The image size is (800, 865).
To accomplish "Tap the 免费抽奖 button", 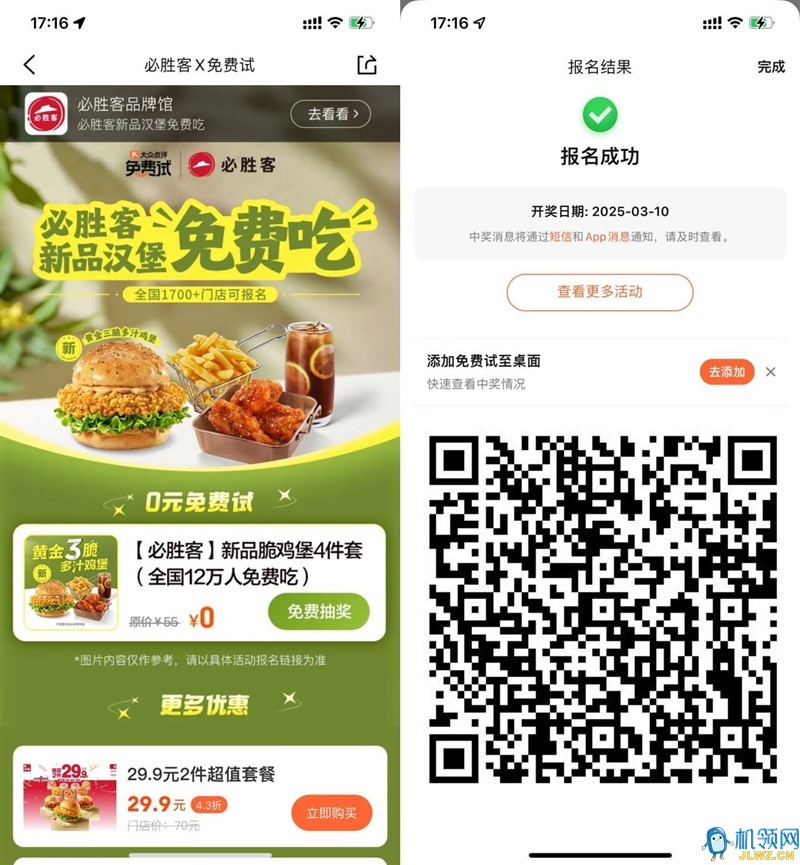I will coord(318,611).
